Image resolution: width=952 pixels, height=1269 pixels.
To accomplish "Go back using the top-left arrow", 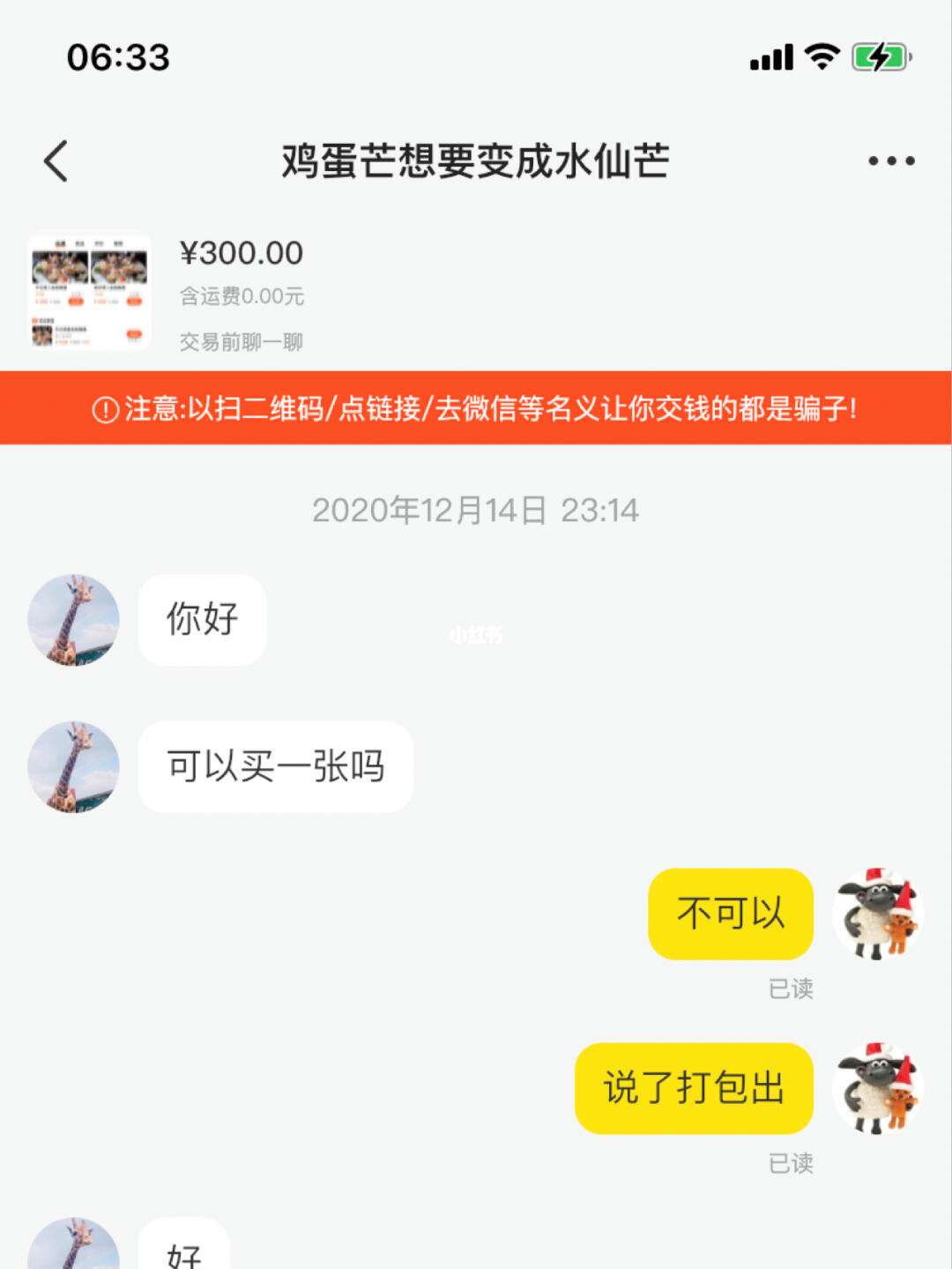I will tap(56, 161).
